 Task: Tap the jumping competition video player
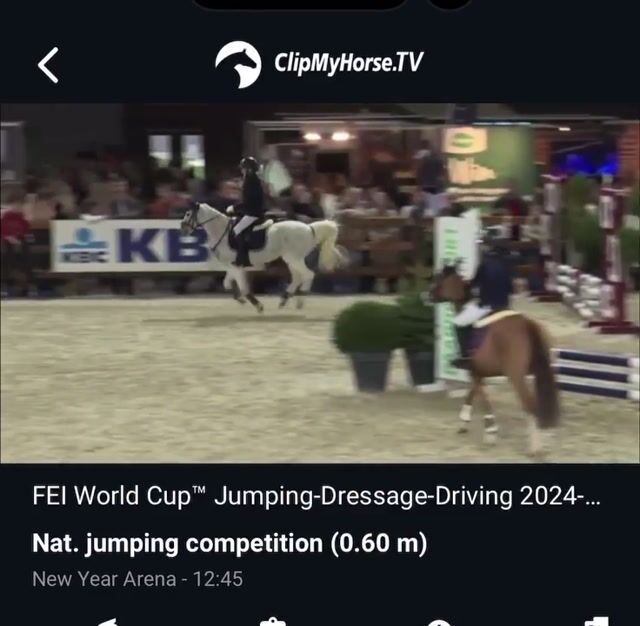320,283
